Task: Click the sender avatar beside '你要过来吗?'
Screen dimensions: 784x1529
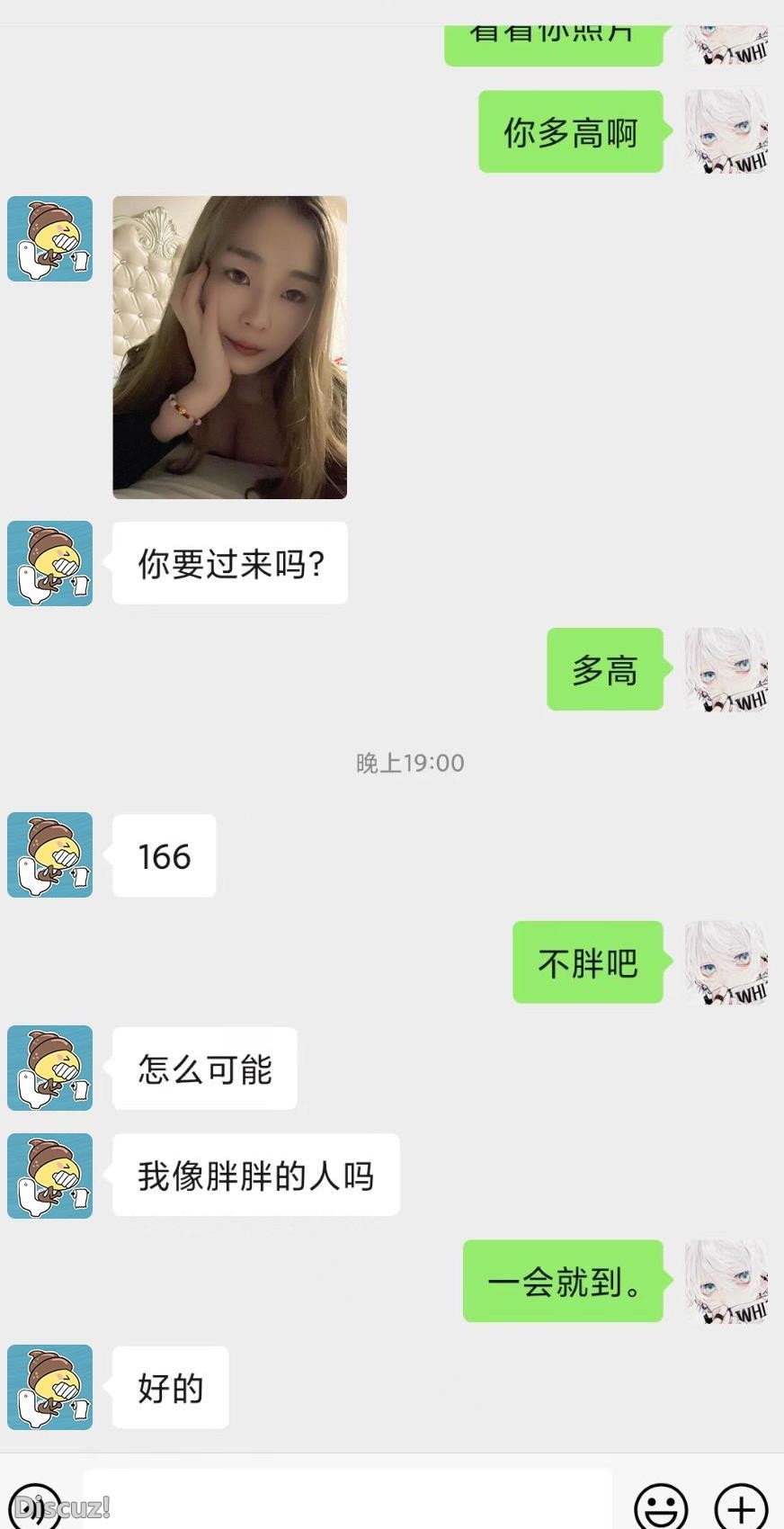Action: 49,564
